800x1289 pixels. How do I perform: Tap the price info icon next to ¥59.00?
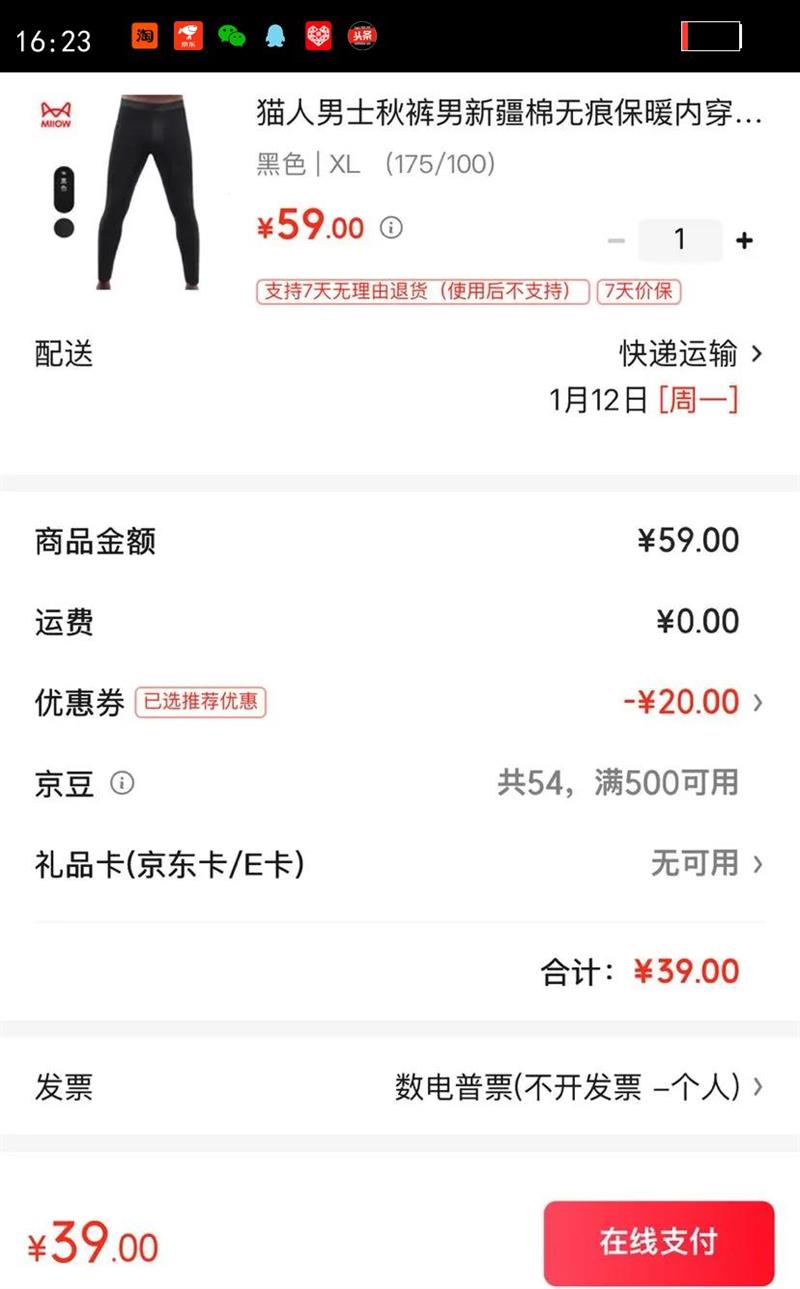(390, 227)
